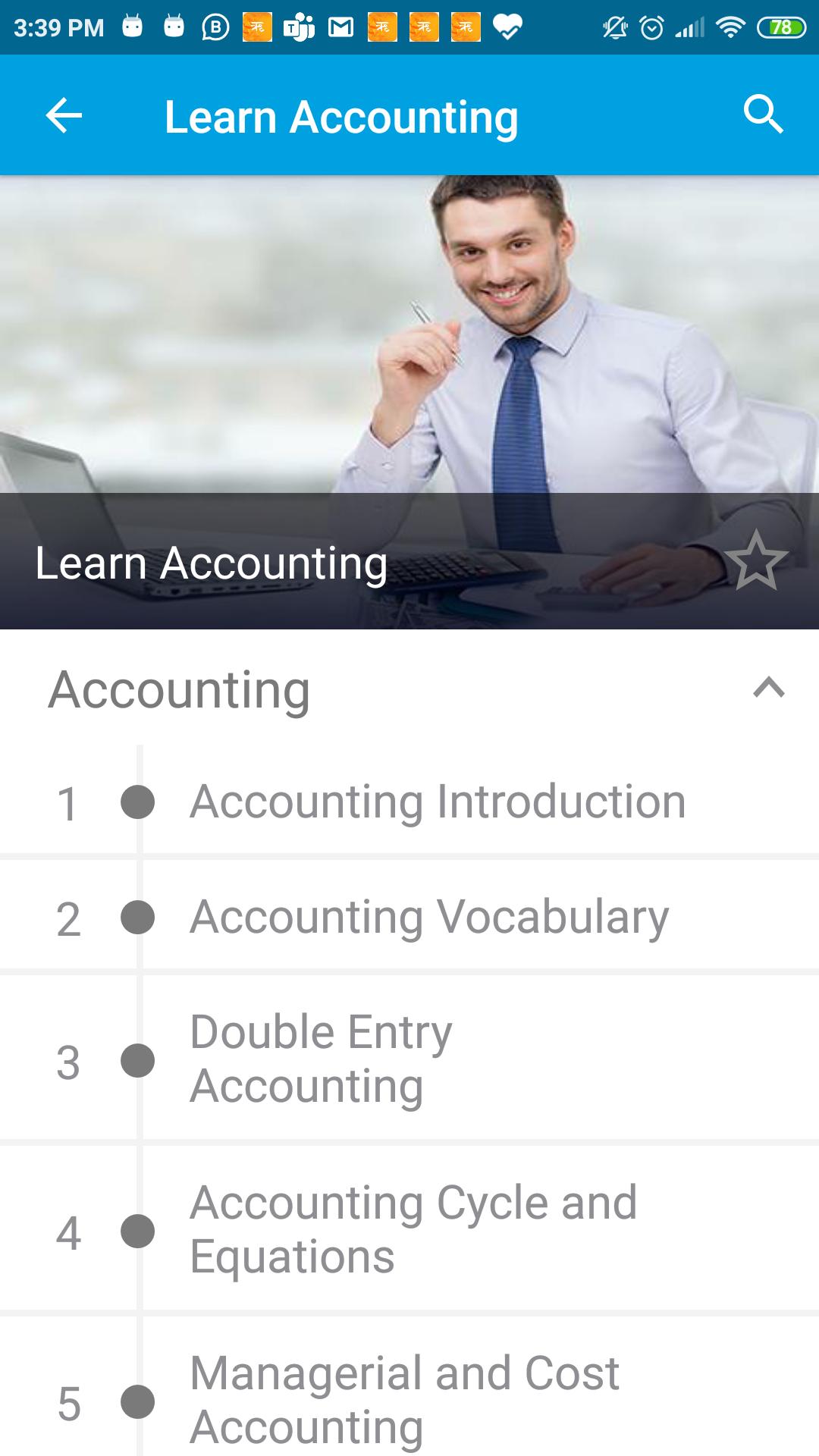
Task: Open the Accounting Introduction lesson
Action: pyautogui.click(x=438, y=802)
